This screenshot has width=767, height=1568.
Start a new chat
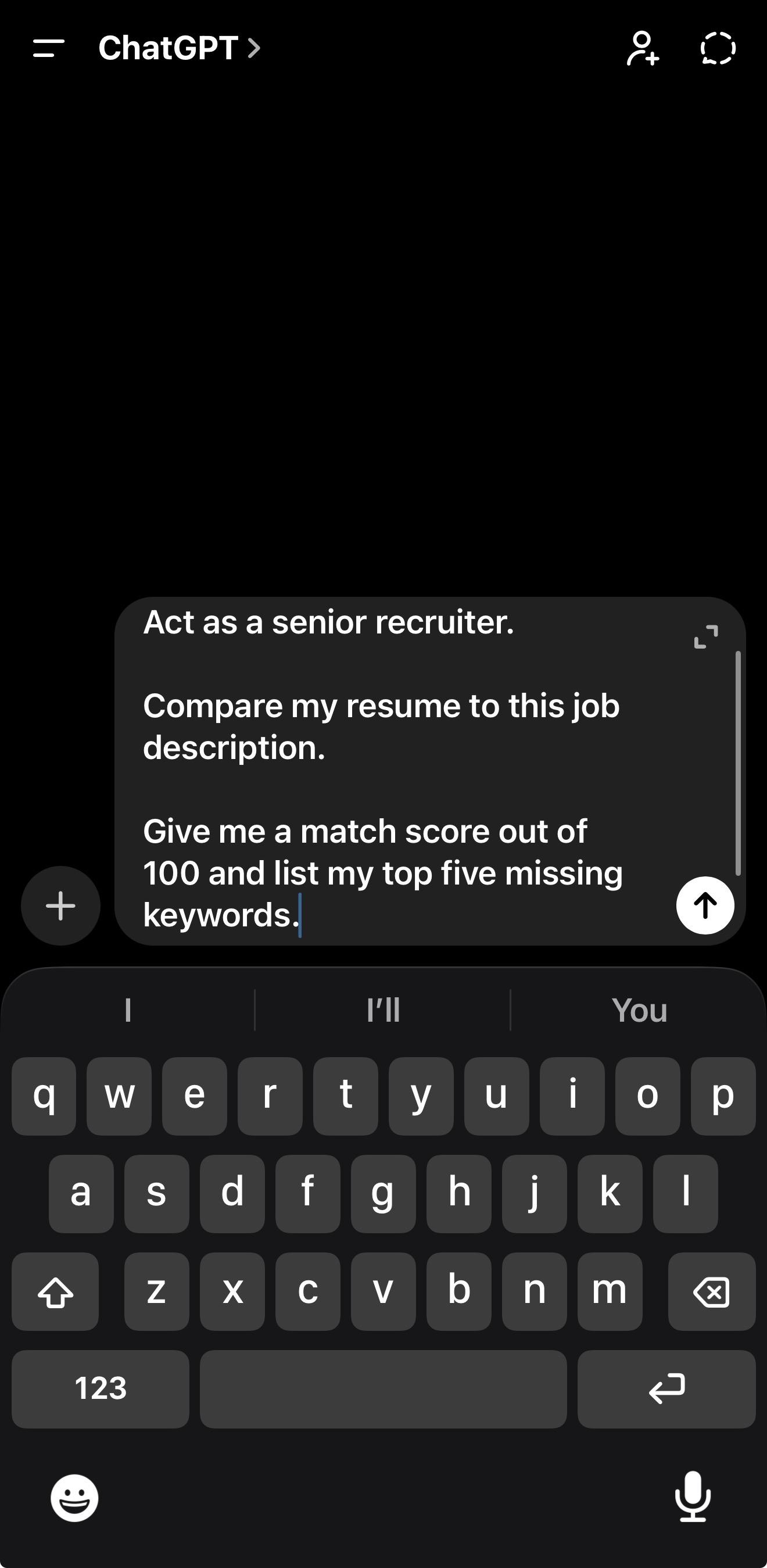tap(643, 49)
